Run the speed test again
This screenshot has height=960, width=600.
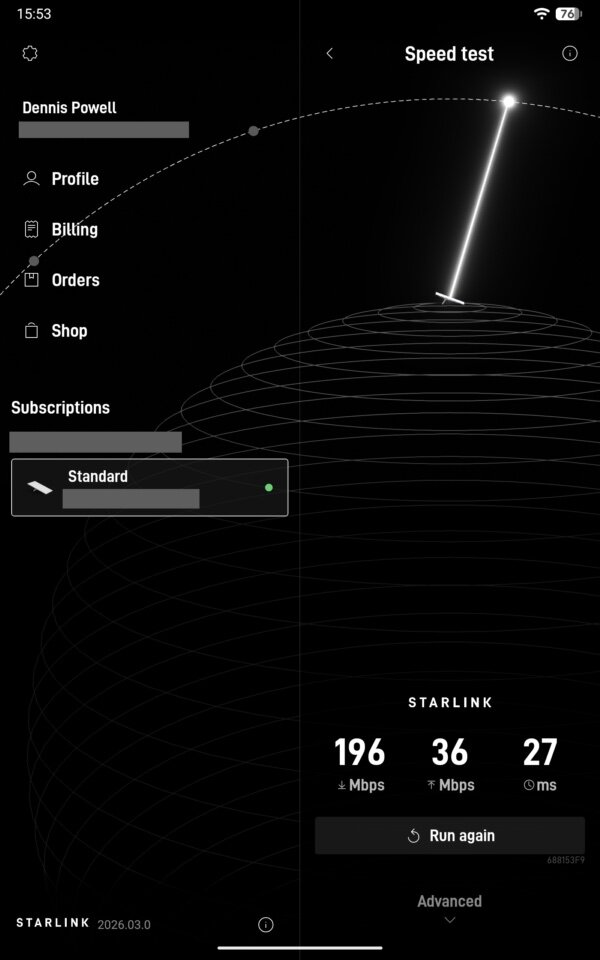[450, 836]
